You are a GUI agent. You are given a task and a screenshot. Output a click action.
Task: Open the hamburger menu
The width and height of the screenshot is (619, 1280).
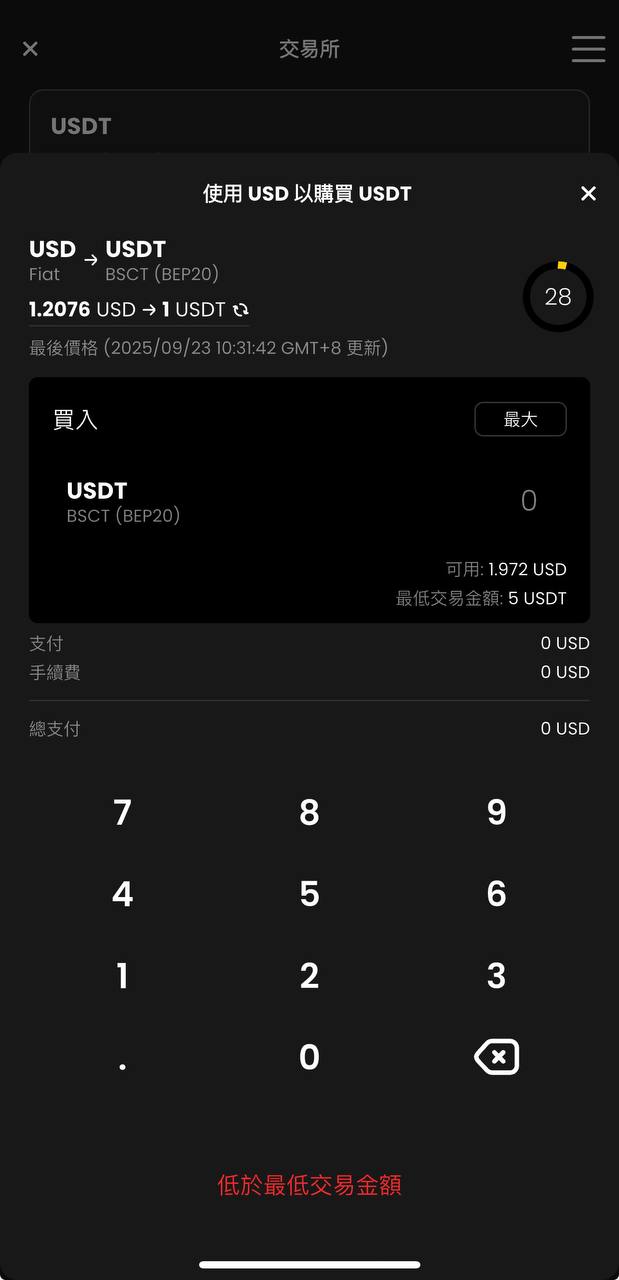[588, 49]
